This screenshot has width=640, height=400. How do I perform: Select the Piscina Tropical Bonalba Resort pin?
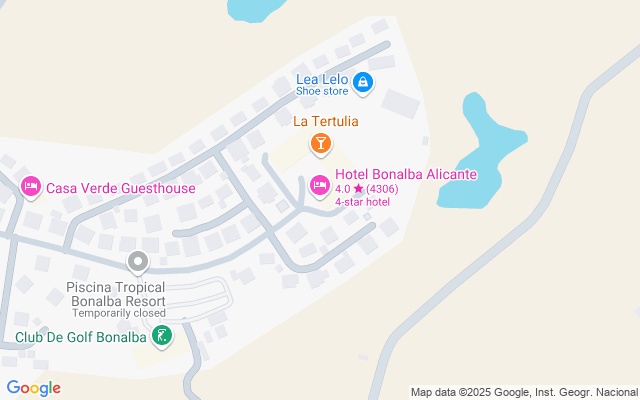138,263
